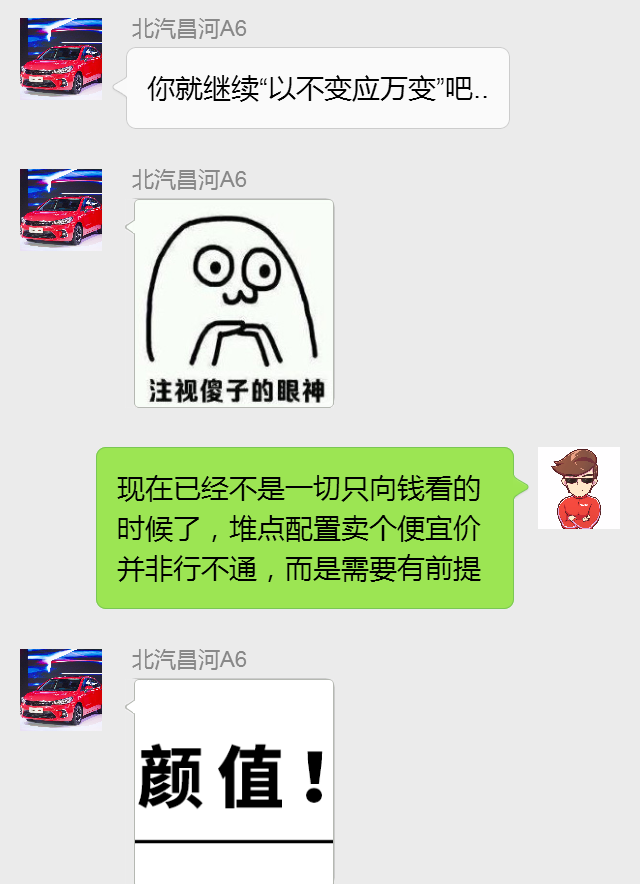Viewport: 640px width, 884px height.
Task: Open the "颜值！" picture message
Action: (x=234, y=780)
